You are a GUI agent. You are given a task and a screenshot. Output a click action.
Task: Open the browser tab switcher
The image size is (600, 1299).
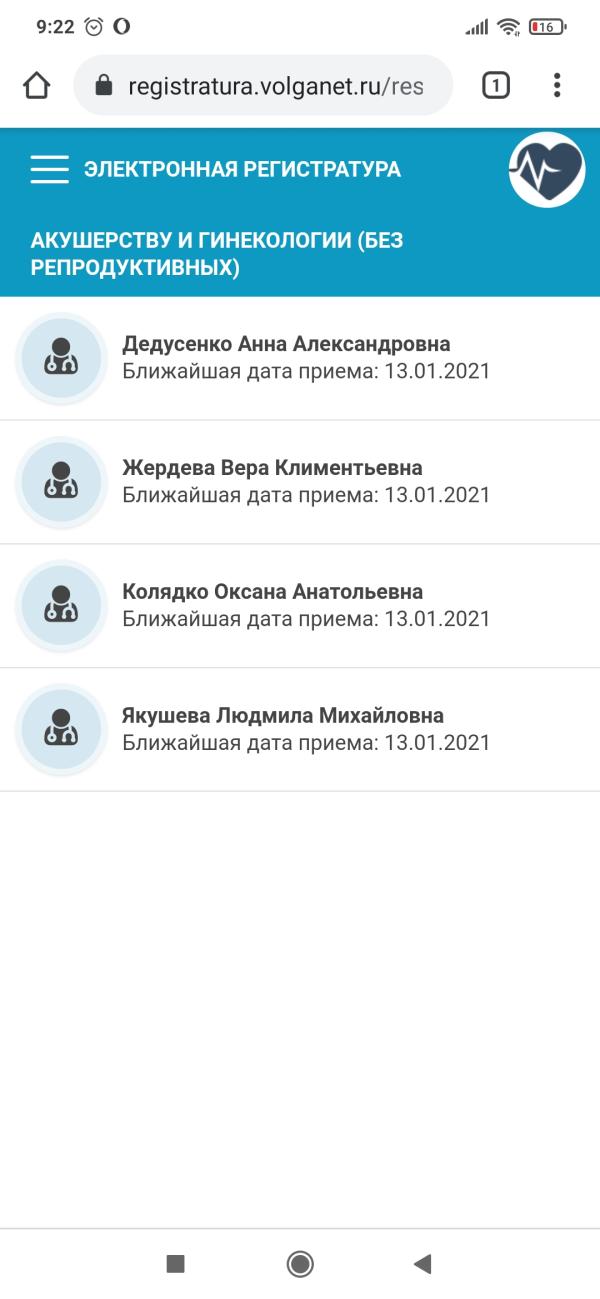pos(495,86)
